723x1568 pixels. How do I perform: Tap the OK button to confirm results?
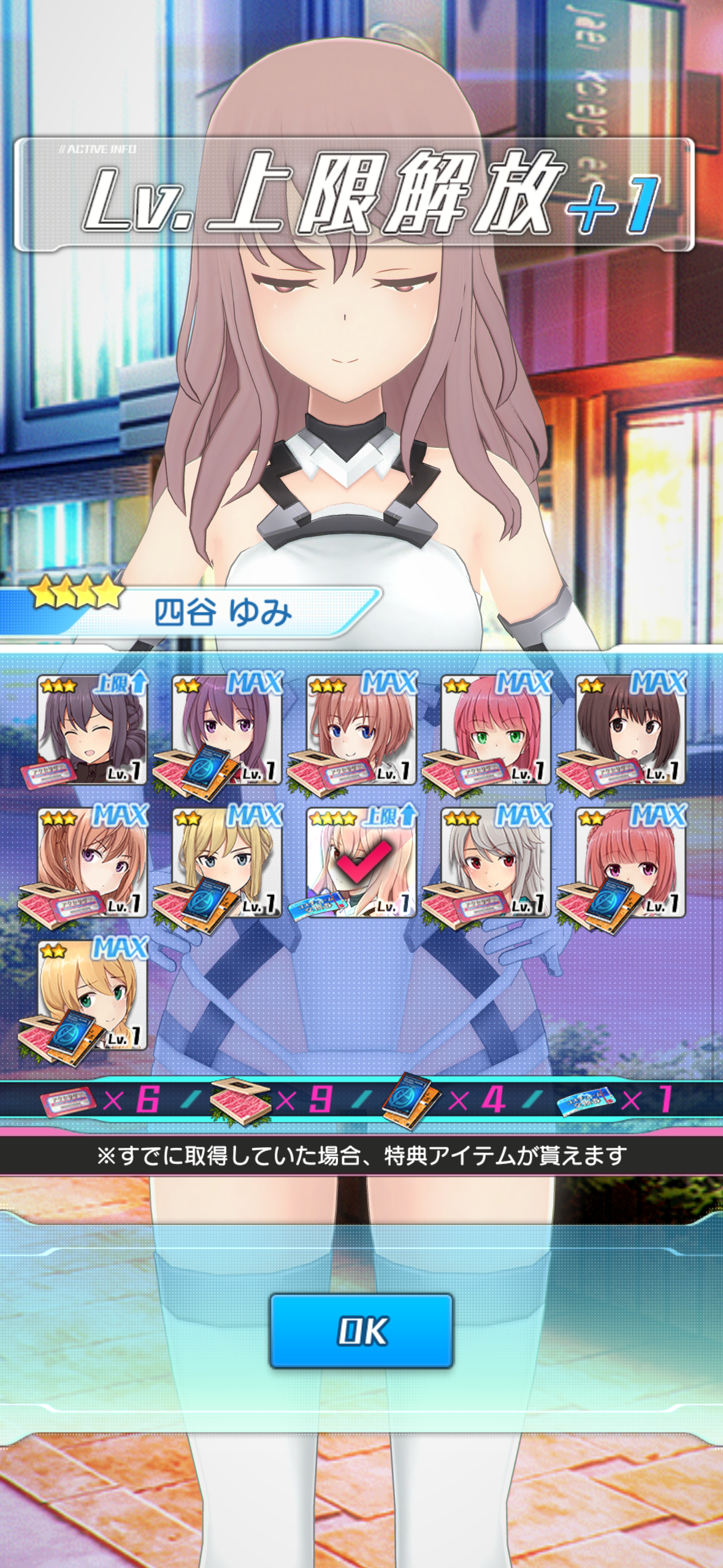pos(361,1331)
